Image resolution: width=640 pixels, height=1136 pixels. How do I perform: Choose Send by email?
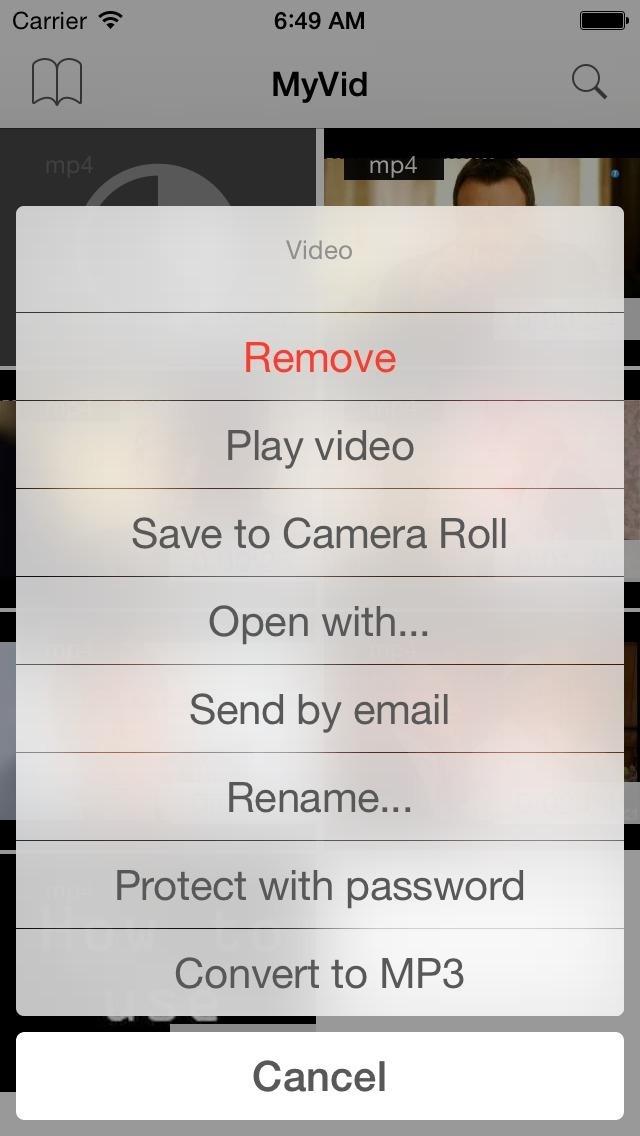tap(320, 710)
